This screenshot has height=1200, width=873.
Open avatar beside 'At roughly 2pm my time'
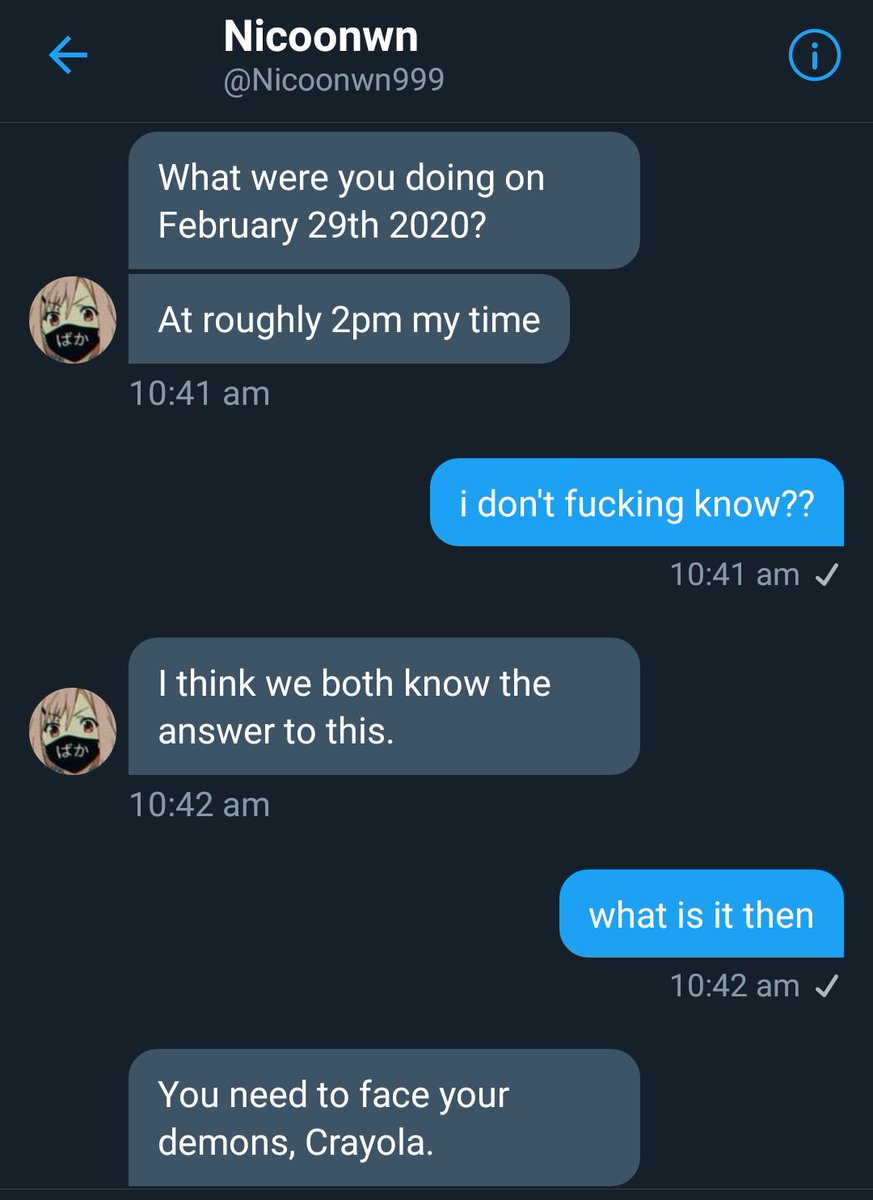pos(71,320)
